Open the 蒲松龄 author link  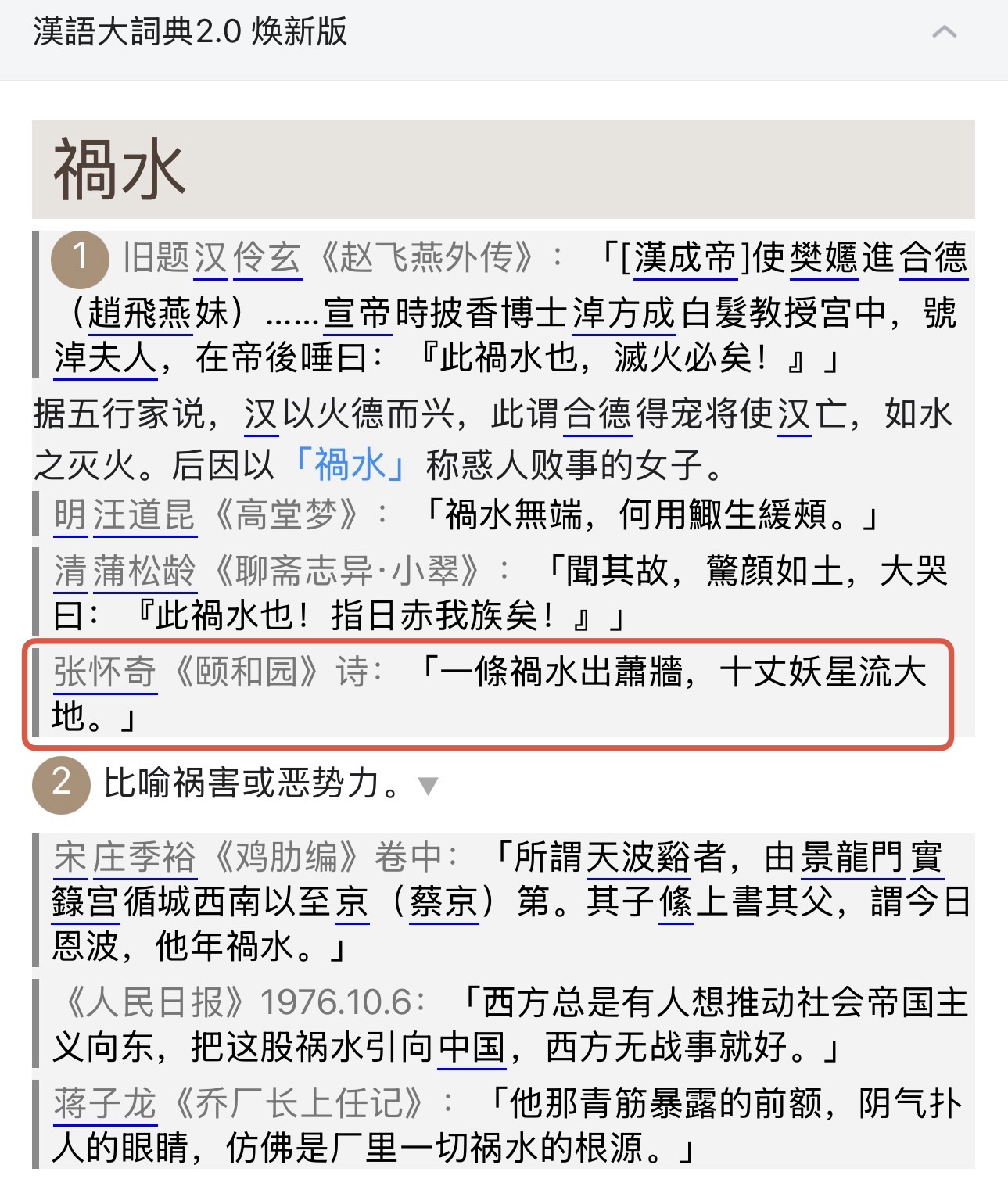pos(145,572)
